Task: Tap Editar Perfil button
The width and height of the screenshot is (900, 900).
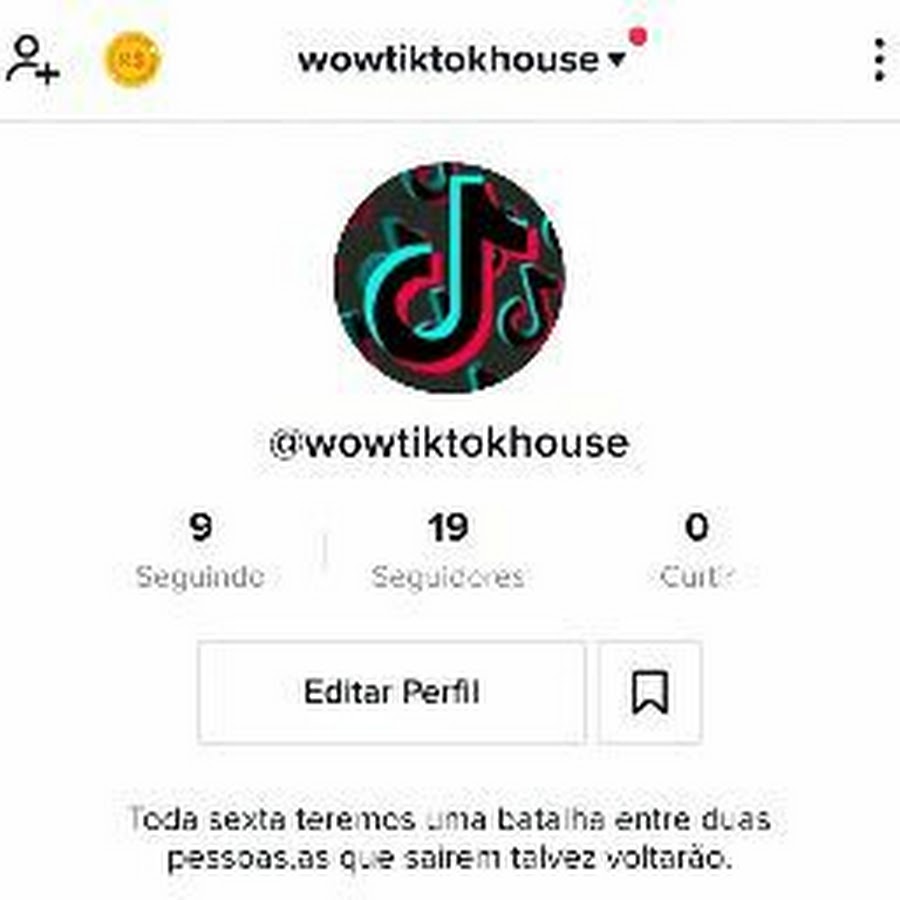Action: (x=391, y=692)
